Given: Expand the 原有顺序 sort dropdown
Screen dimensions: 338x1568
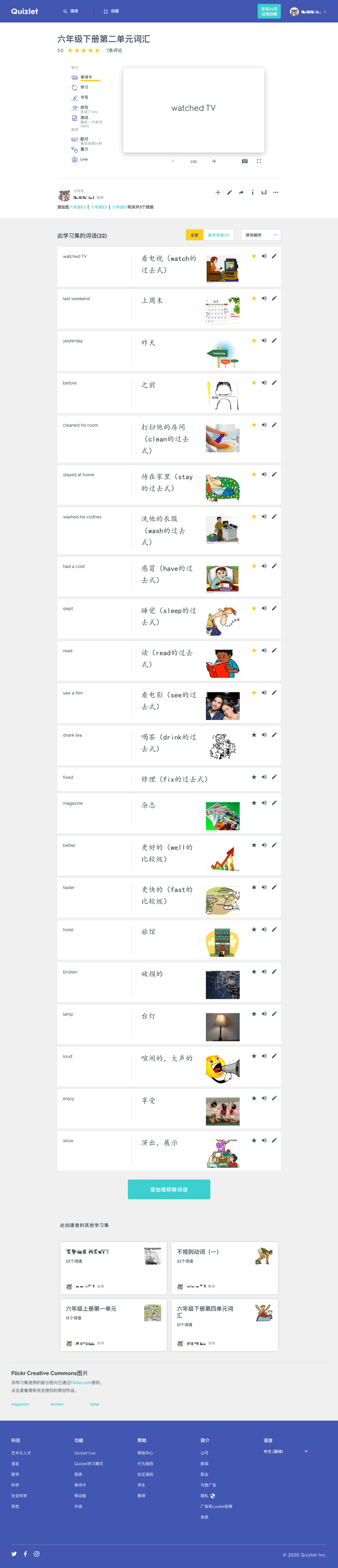Looking at the screenshot, I should pos(261,235).
